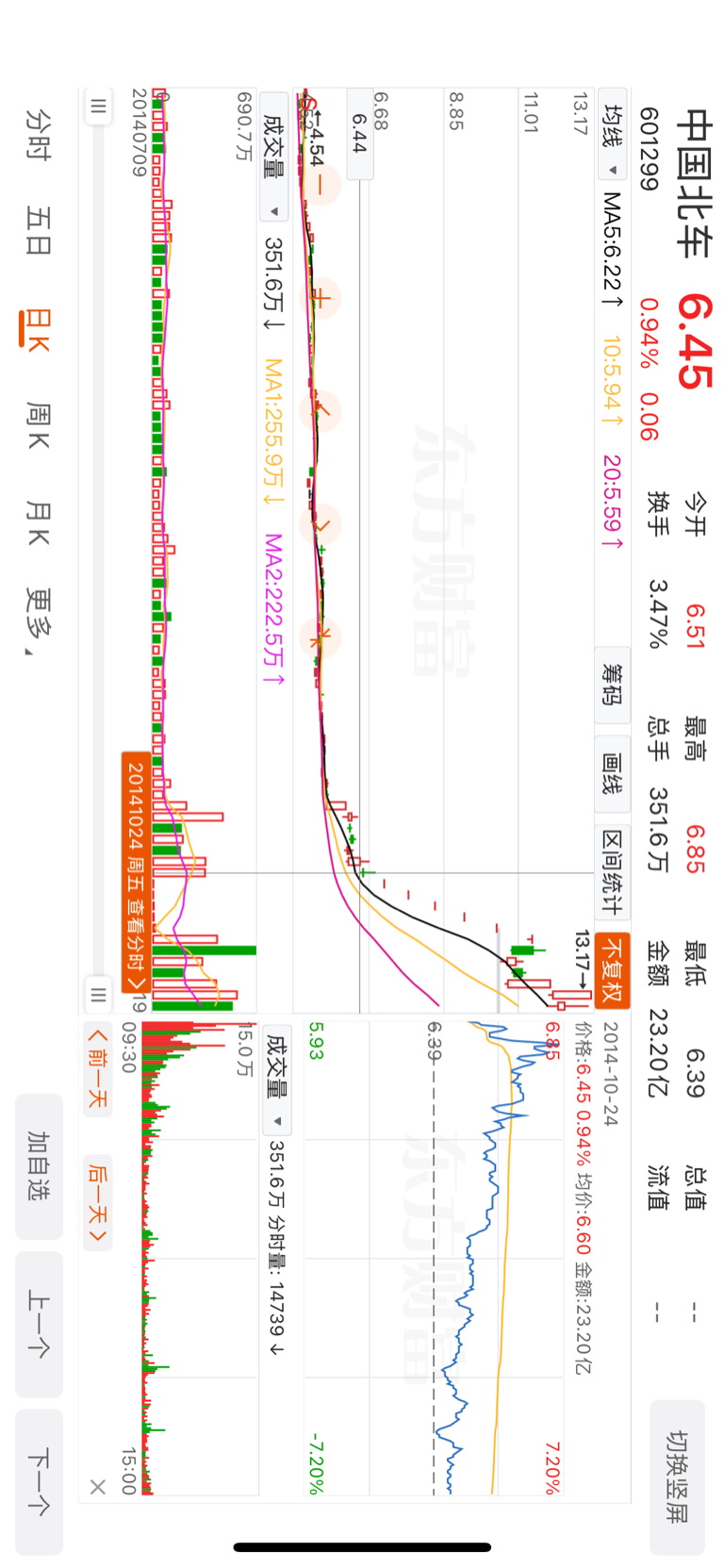The image size is (724, 1568).
Task: Switch to the 分时 chart tab
Action: click(x=39, y=135)
